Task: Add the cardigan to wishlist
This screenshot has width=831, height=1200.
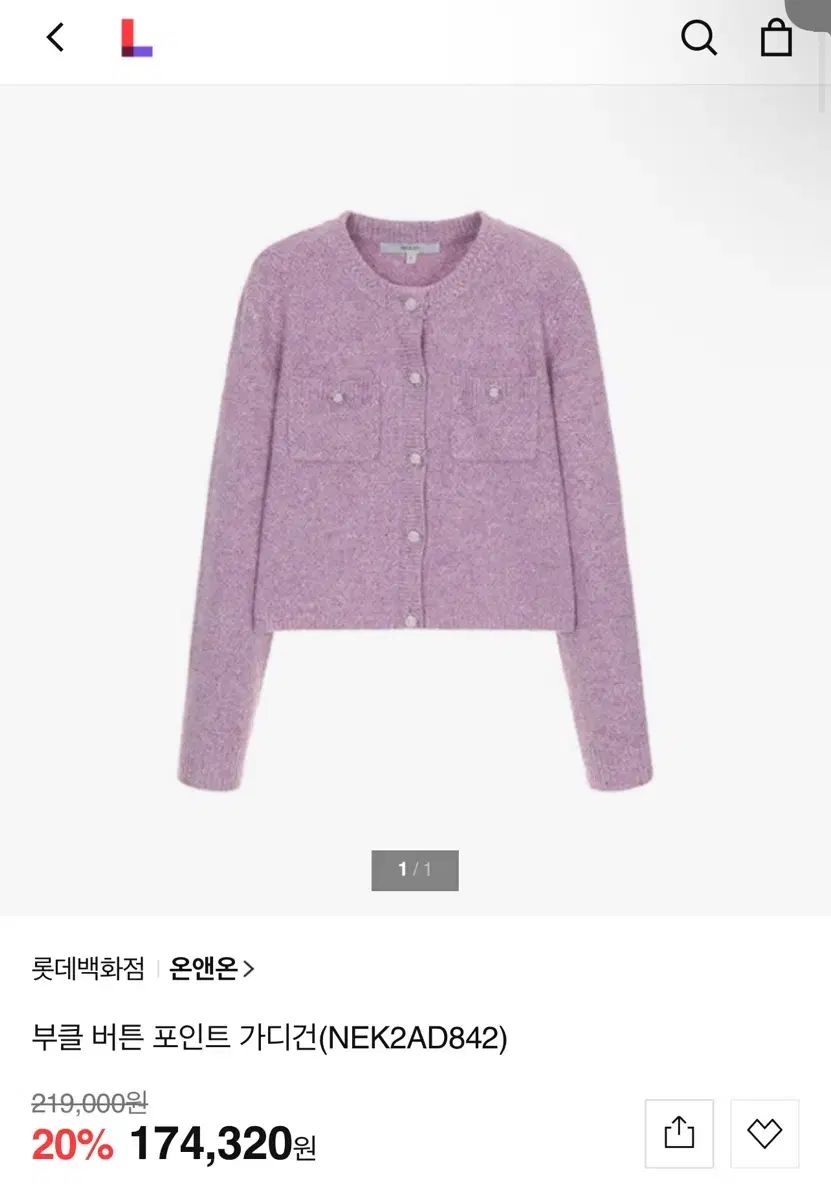Action: (764, 1133)
